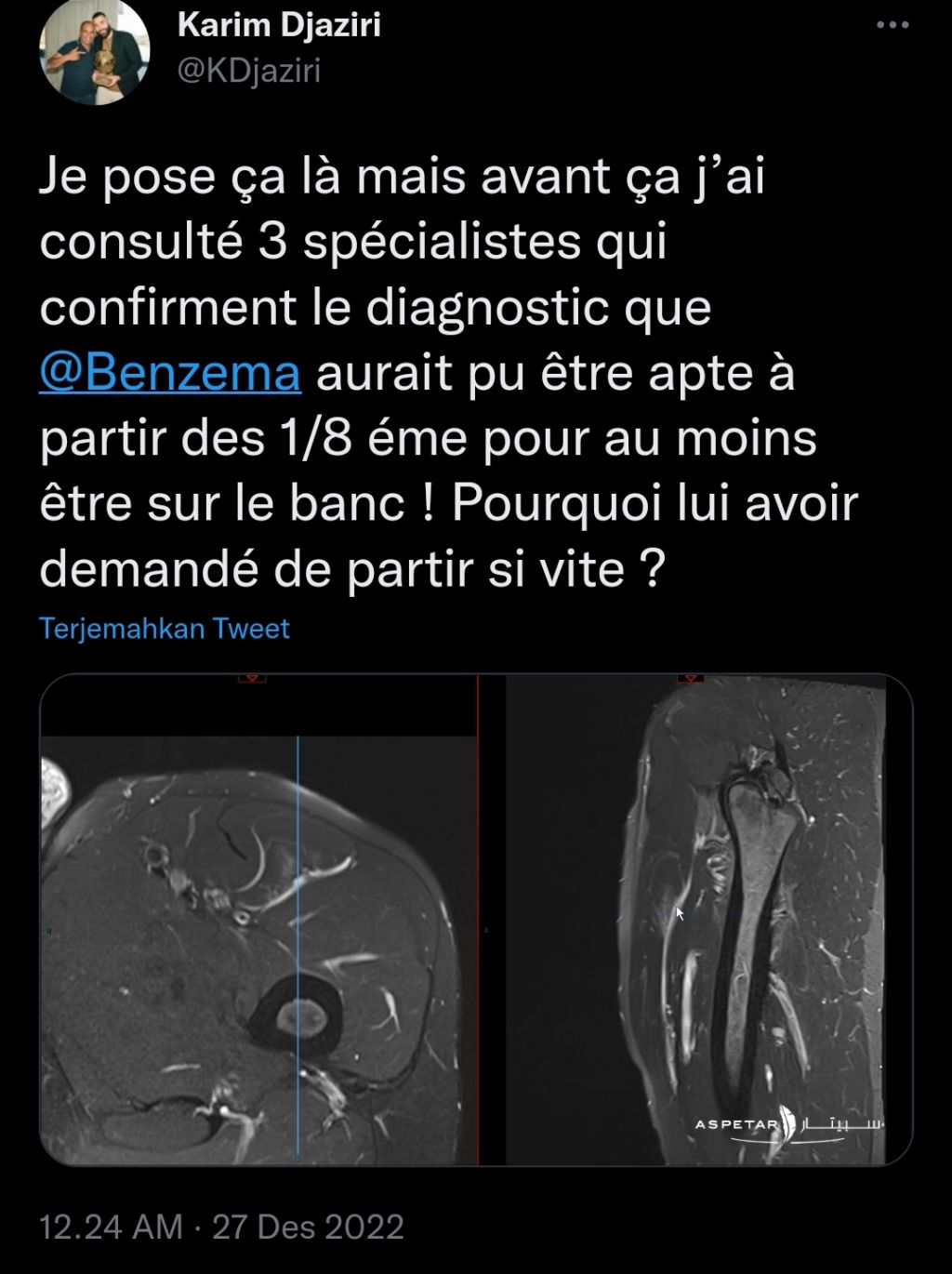Open Karim Djaziri's profile by name

[279, 25]
